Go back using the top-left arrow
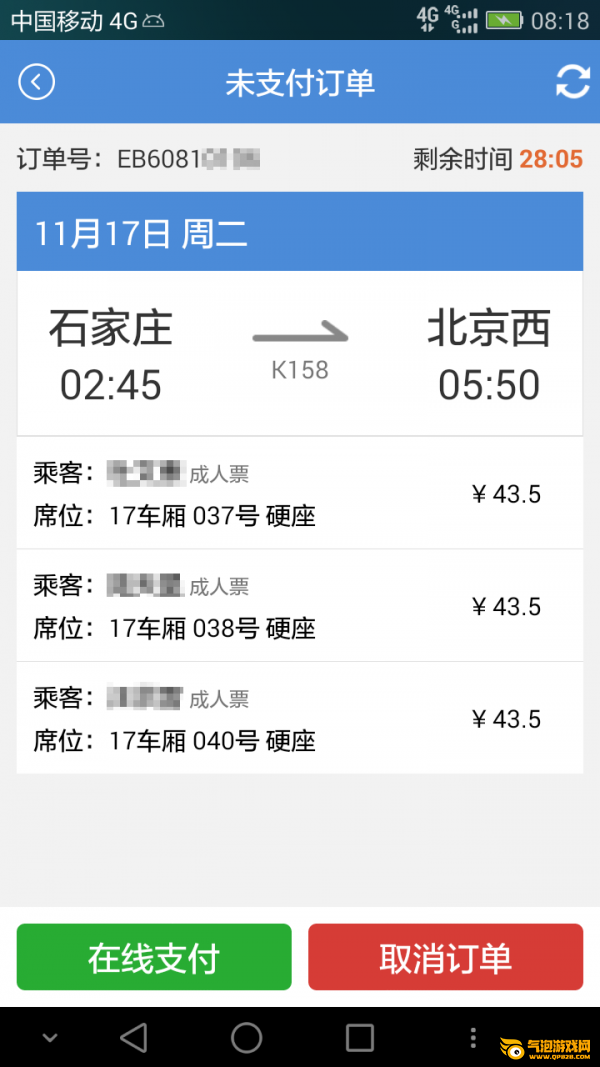Viewport: 600px width, 1067px height. click(37, 82)
